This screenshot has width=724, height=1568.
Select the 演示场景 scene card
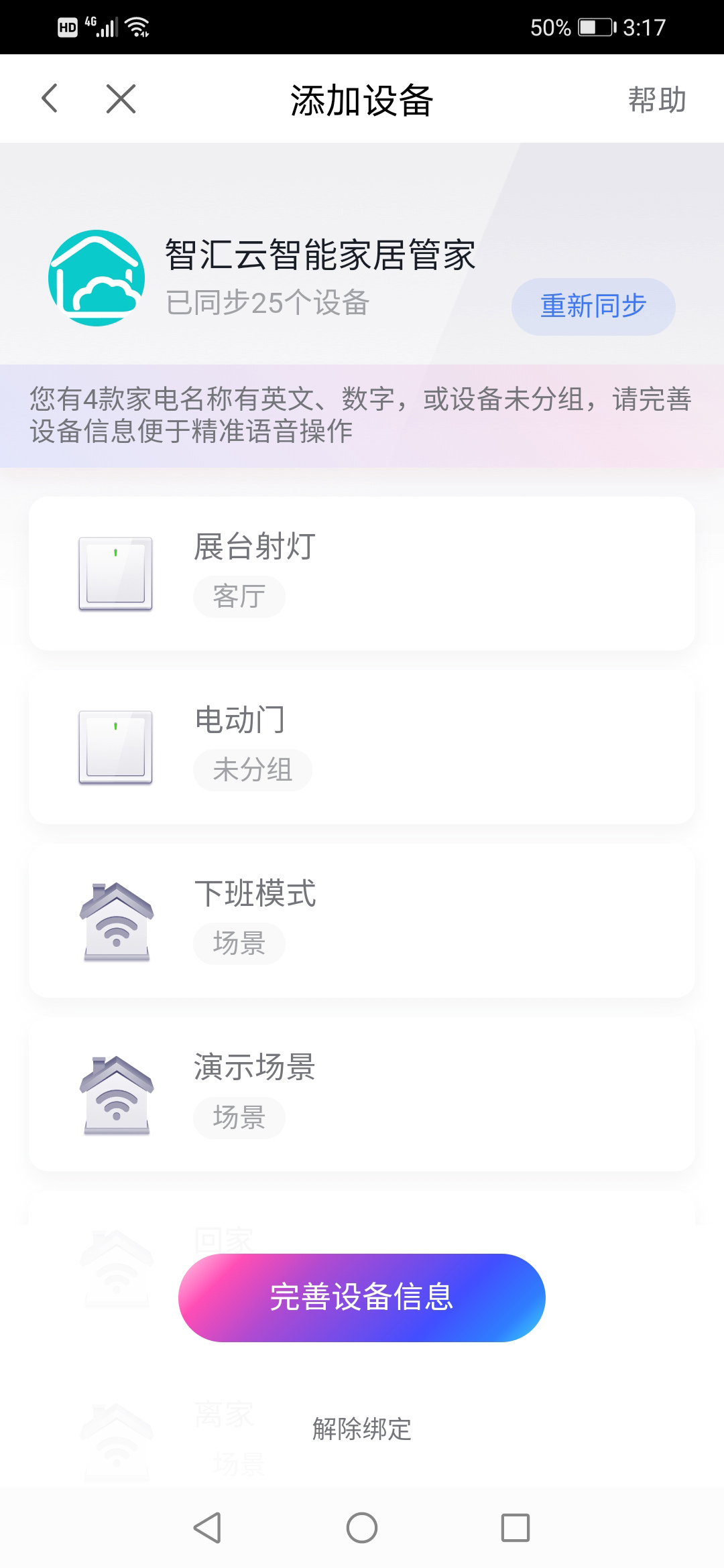[x=362, y=1094]
